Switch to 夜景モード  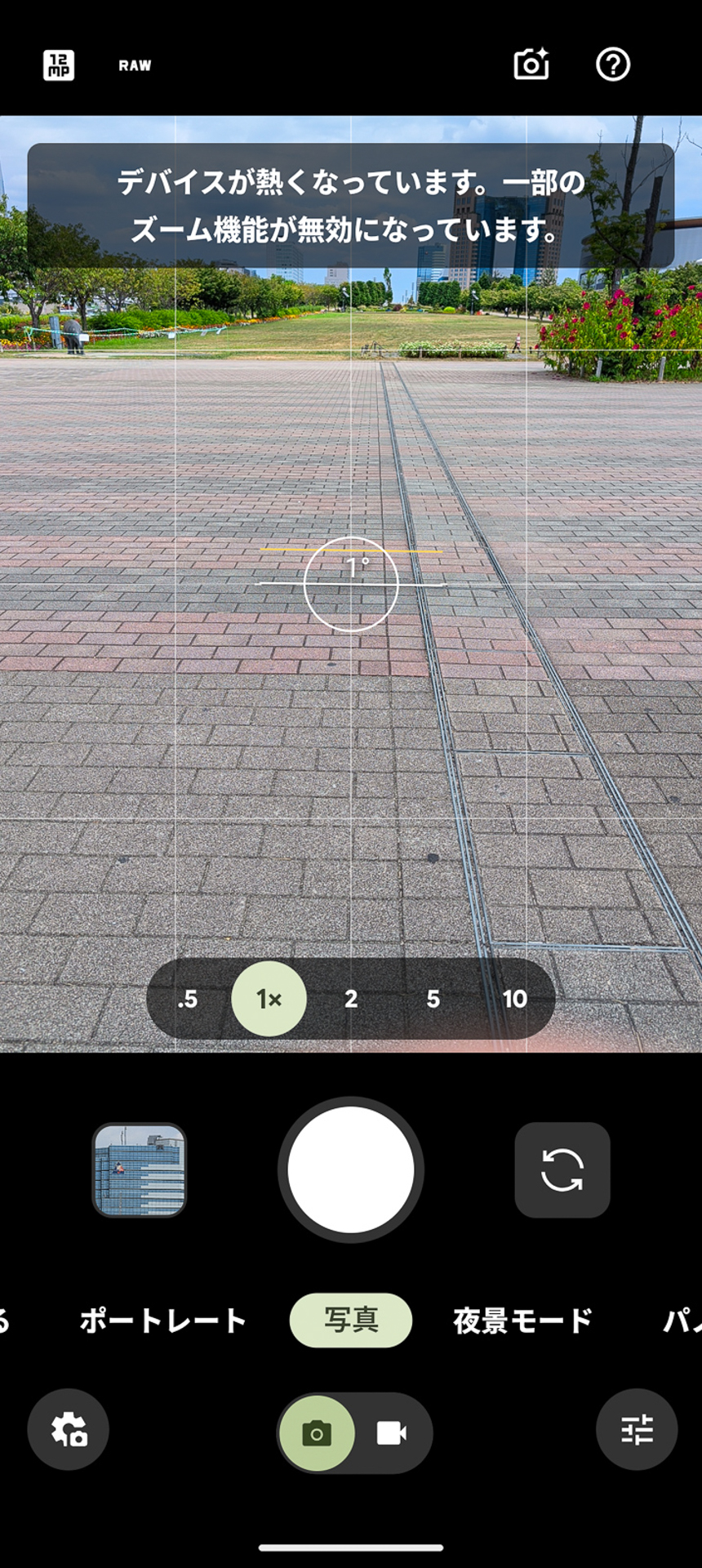click(522, 1321)
